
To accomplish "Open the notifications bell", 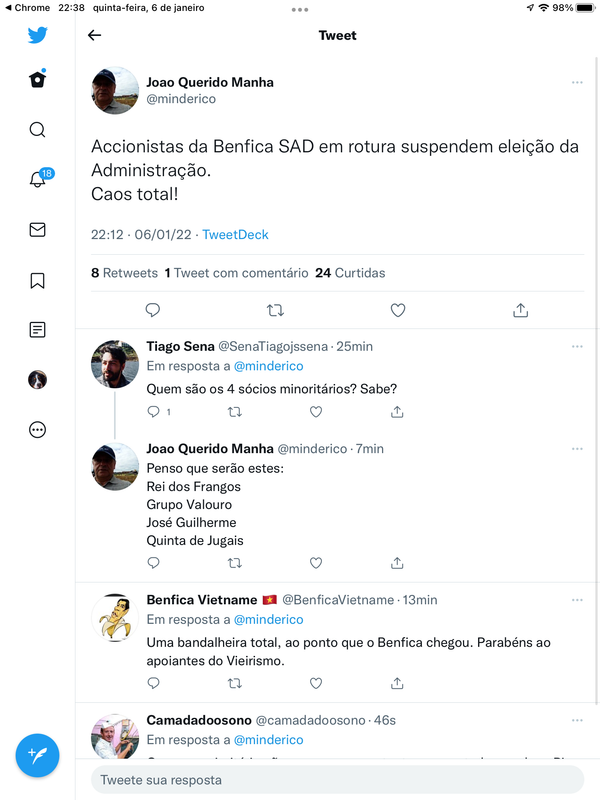I will [37, 180].
